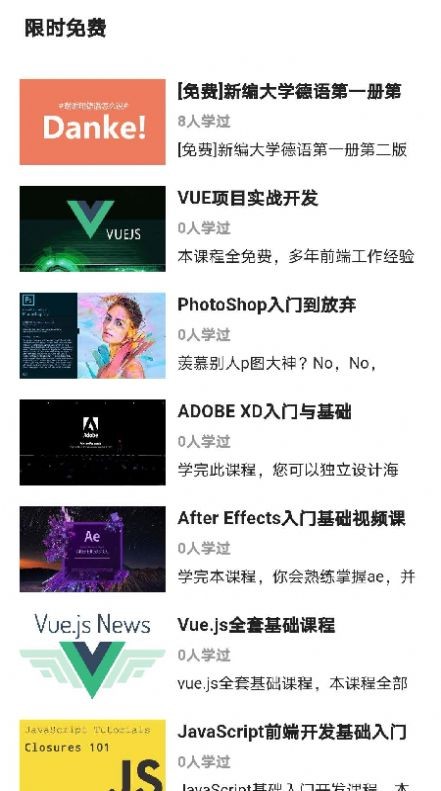Open the 新编大学德语第一册 free course

point(220,122)
